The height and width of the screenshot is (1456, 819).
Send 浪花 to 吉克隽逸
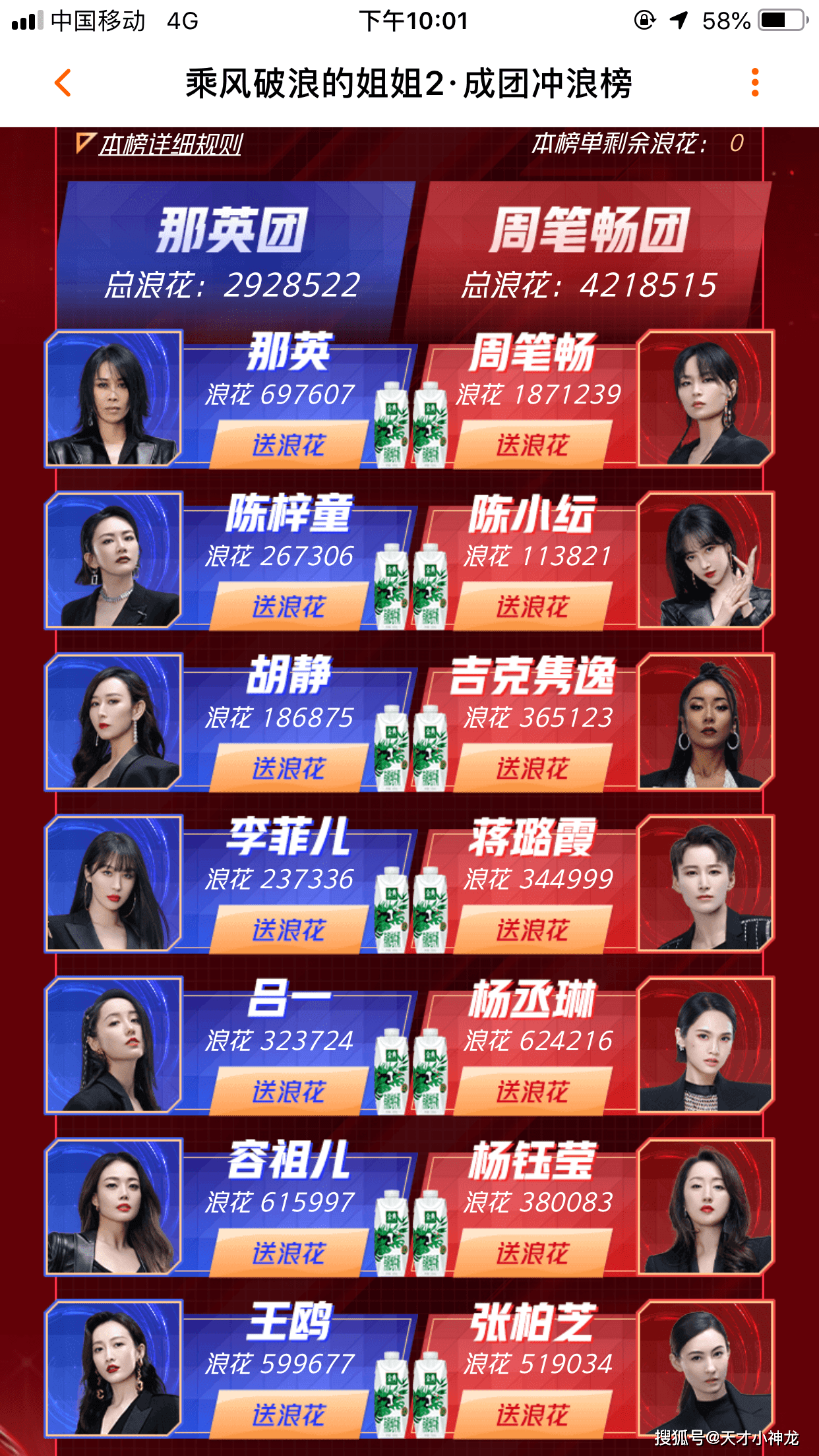531,768
